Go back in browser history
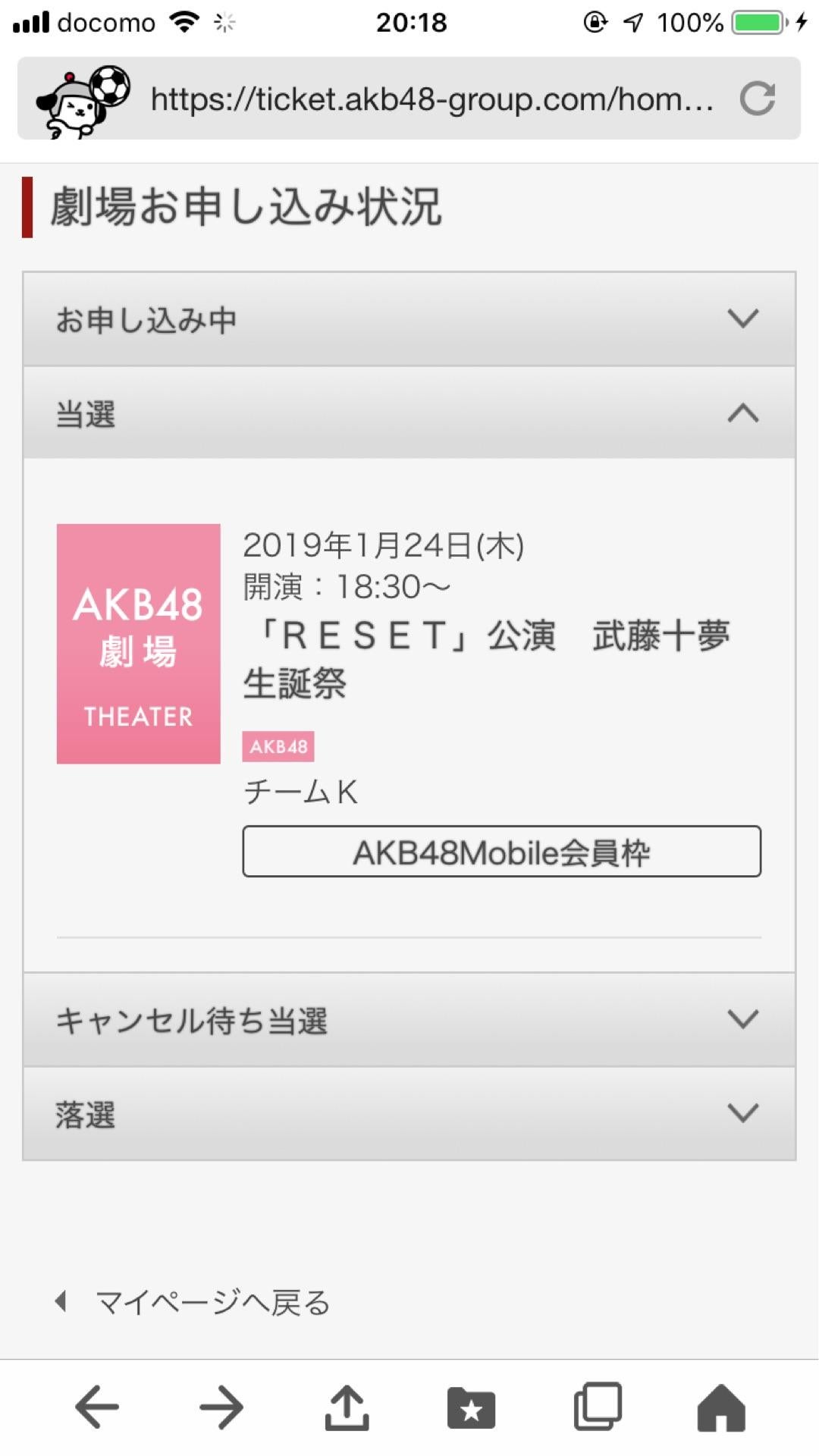 (x=97, y=1407)
